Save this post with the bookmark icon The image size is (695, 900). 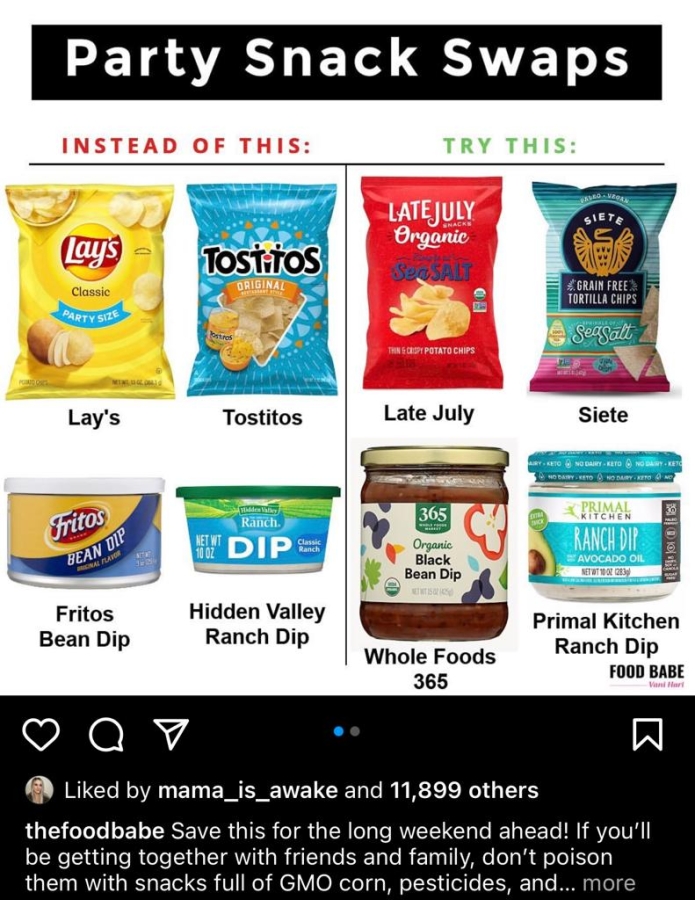point(647,735)
